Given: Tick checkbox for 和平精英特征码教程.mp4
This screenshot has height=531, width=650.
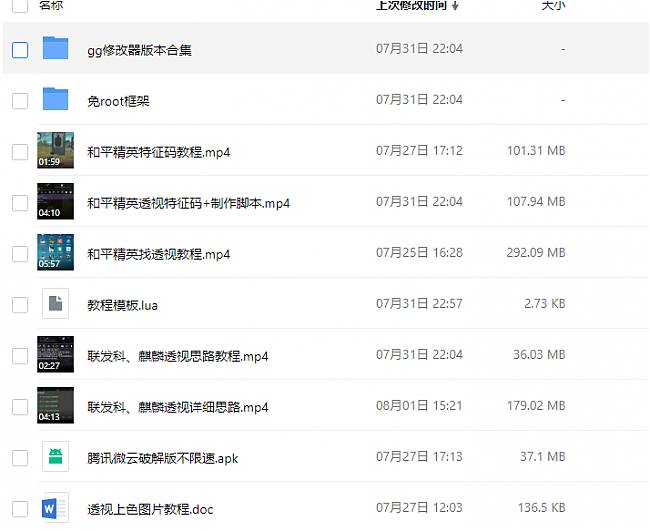Looking at the screenshot, I should coord(20,152).
